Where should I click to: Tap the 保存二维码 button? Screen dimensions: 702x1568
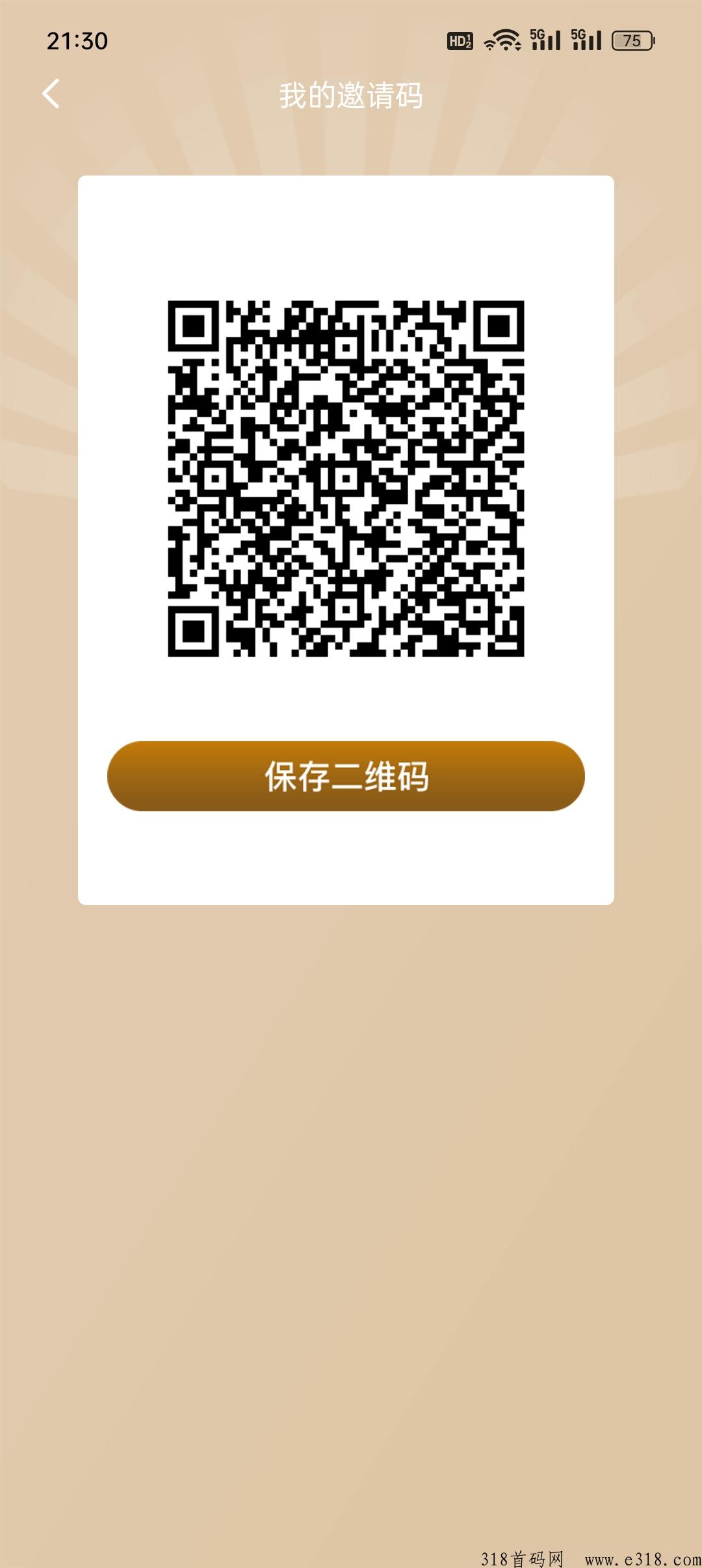(x=346, y=776)
